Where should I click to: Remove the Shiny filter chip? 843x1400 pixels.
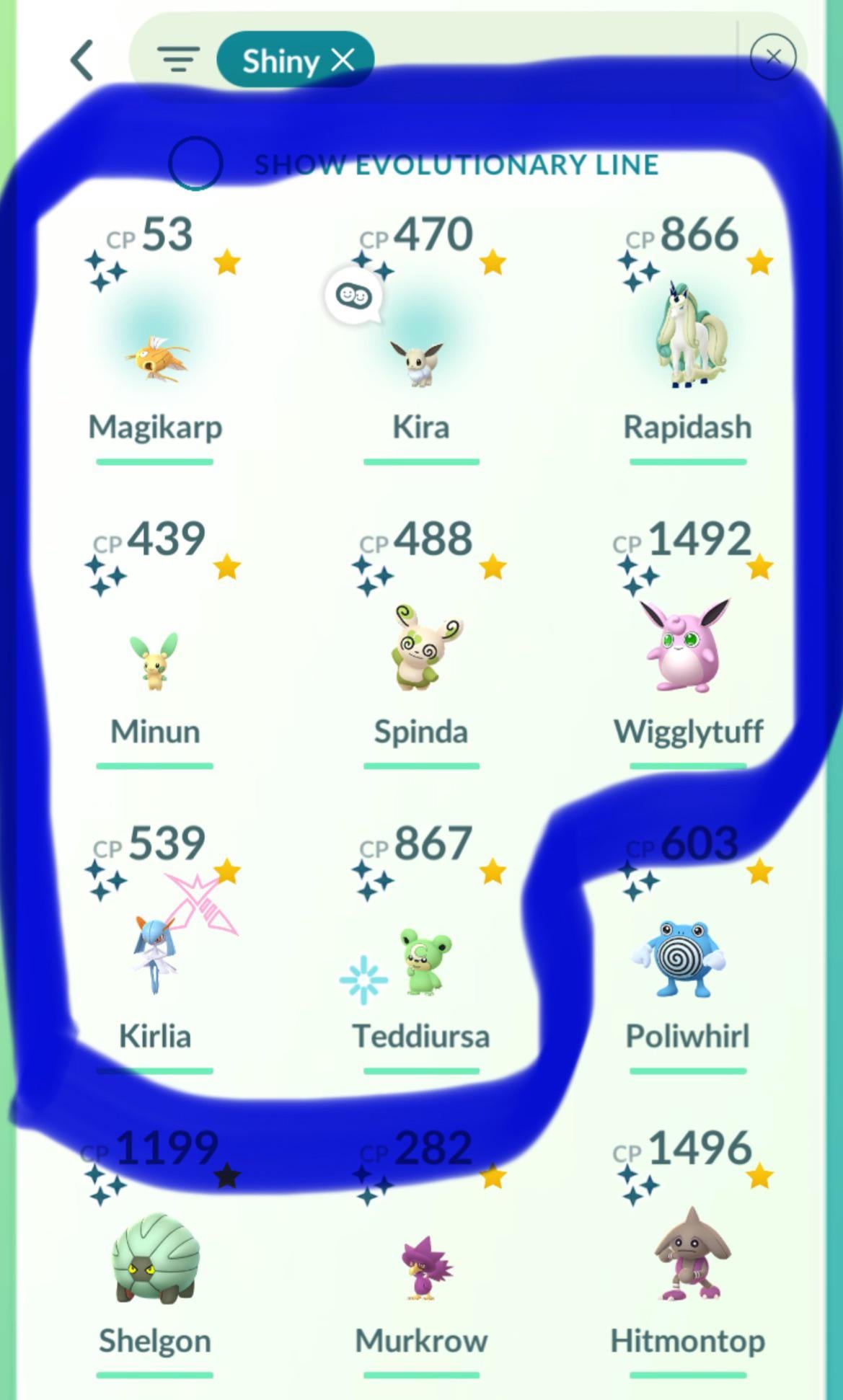click(343, 60)
